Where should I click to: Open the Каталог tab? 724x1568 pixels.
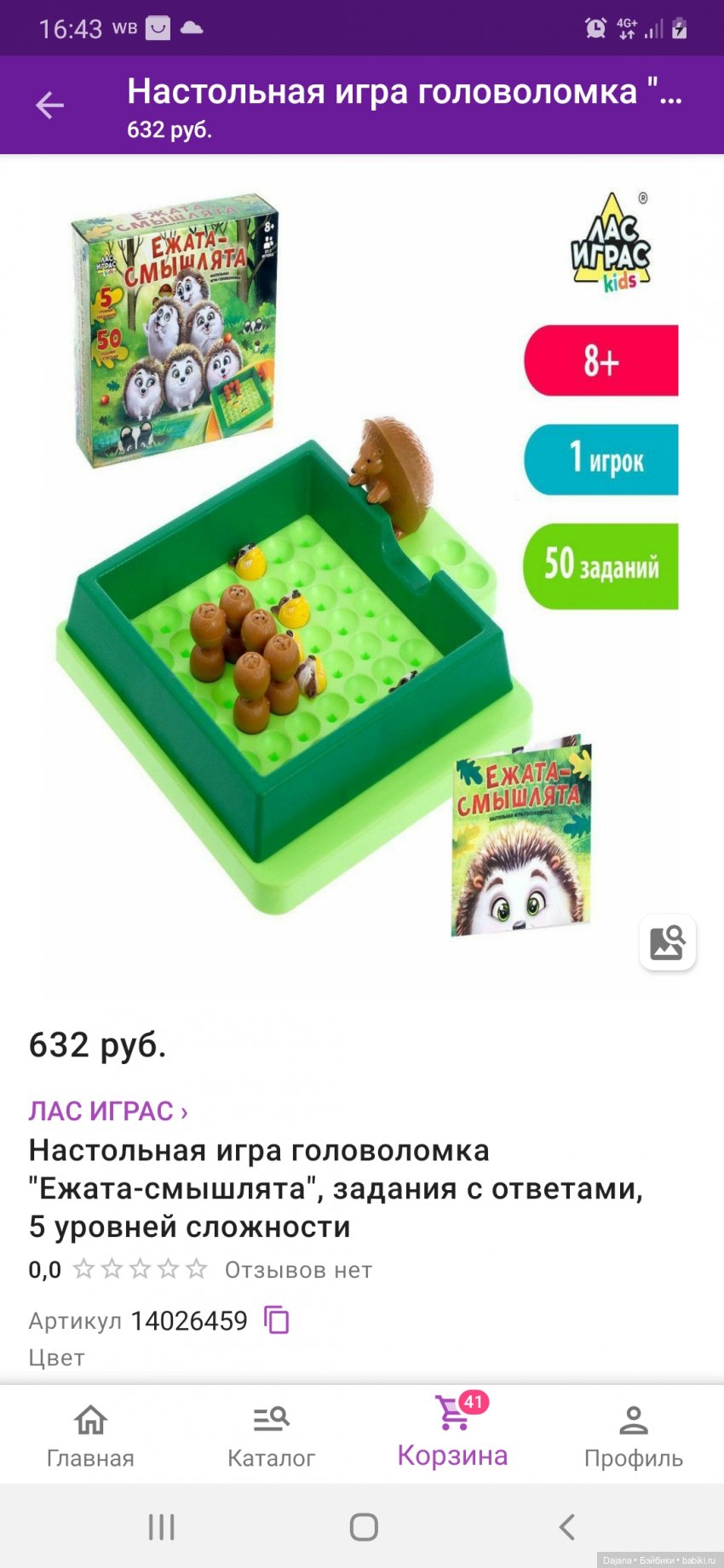tap(271, 1434)
